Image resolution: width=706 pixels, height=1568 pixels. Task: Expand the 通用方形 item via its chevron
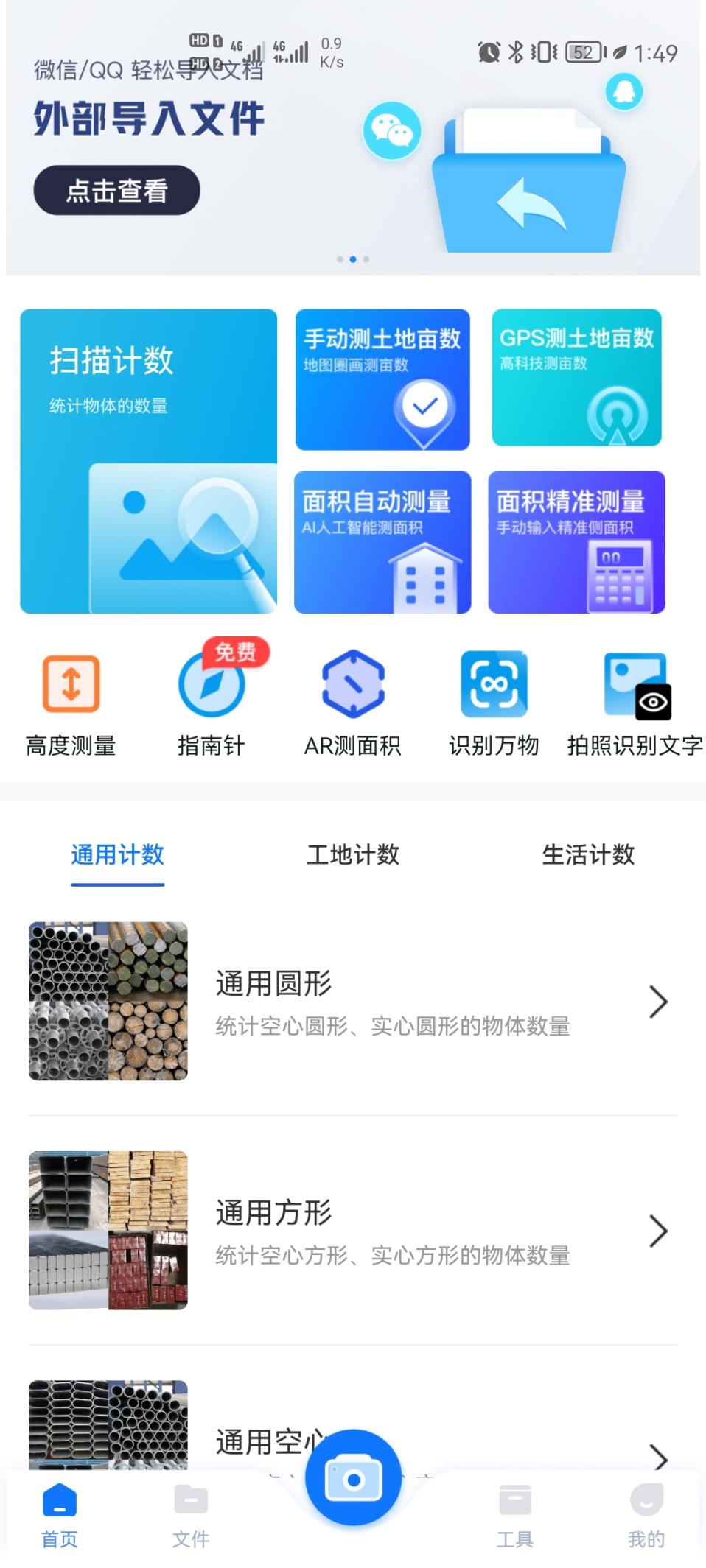click(x=658, y=1232)
